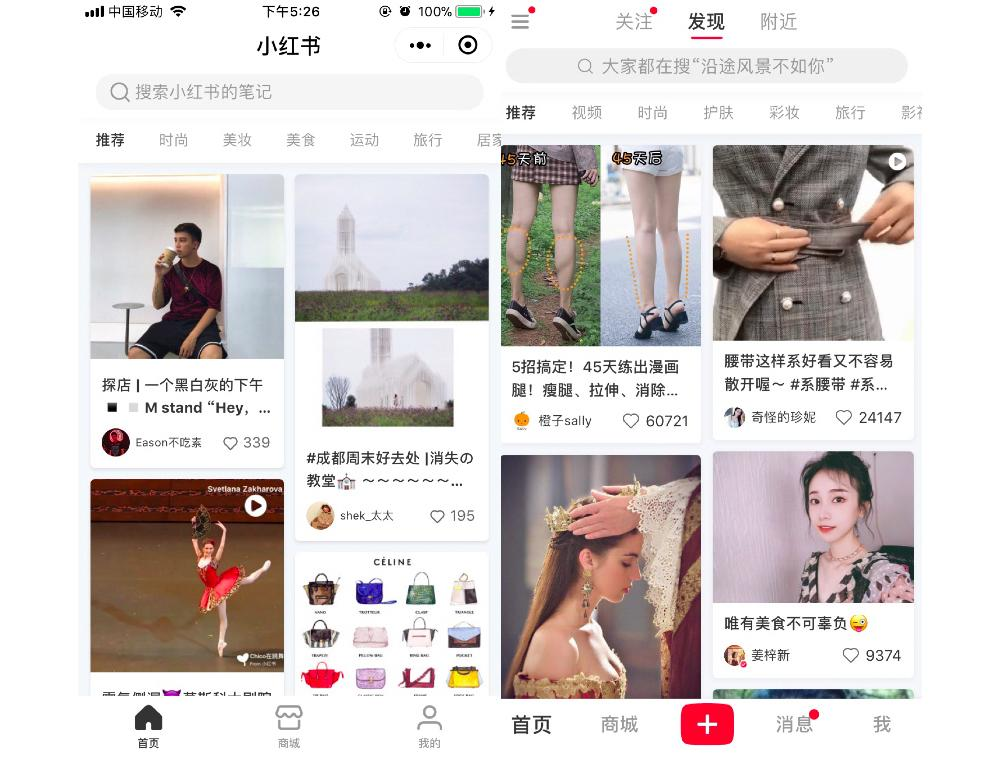Like the post by 橙子sally

point(631,421)
